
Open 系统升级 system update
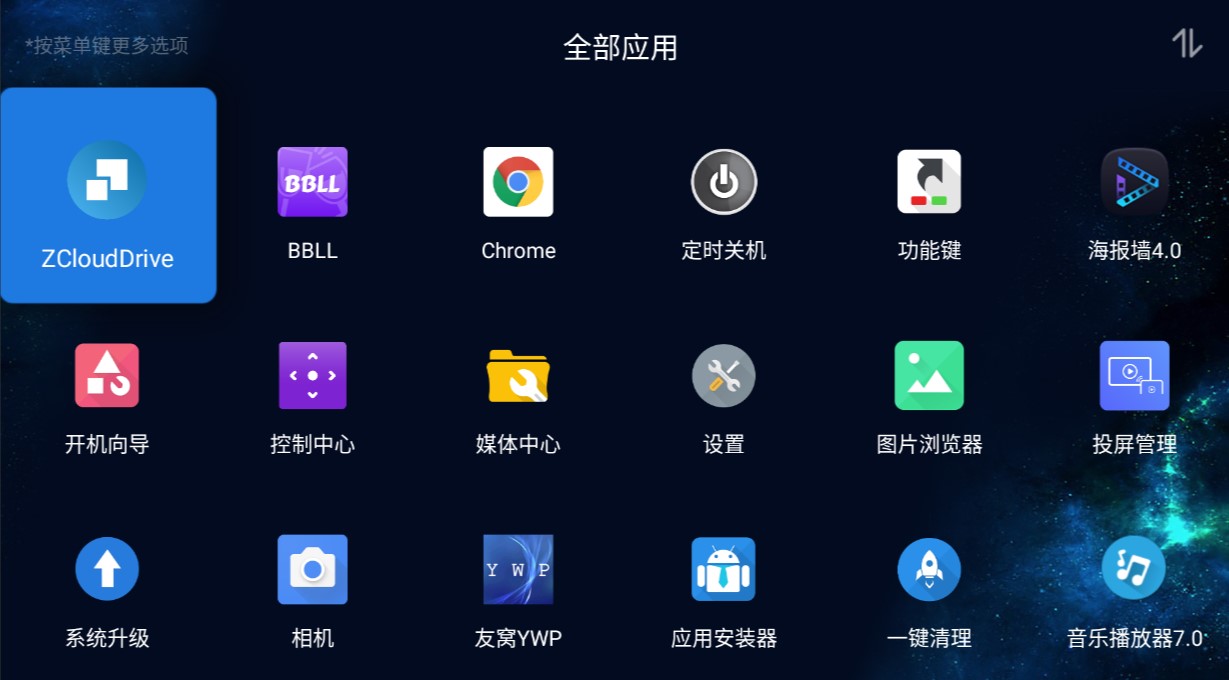click(107, 569)
